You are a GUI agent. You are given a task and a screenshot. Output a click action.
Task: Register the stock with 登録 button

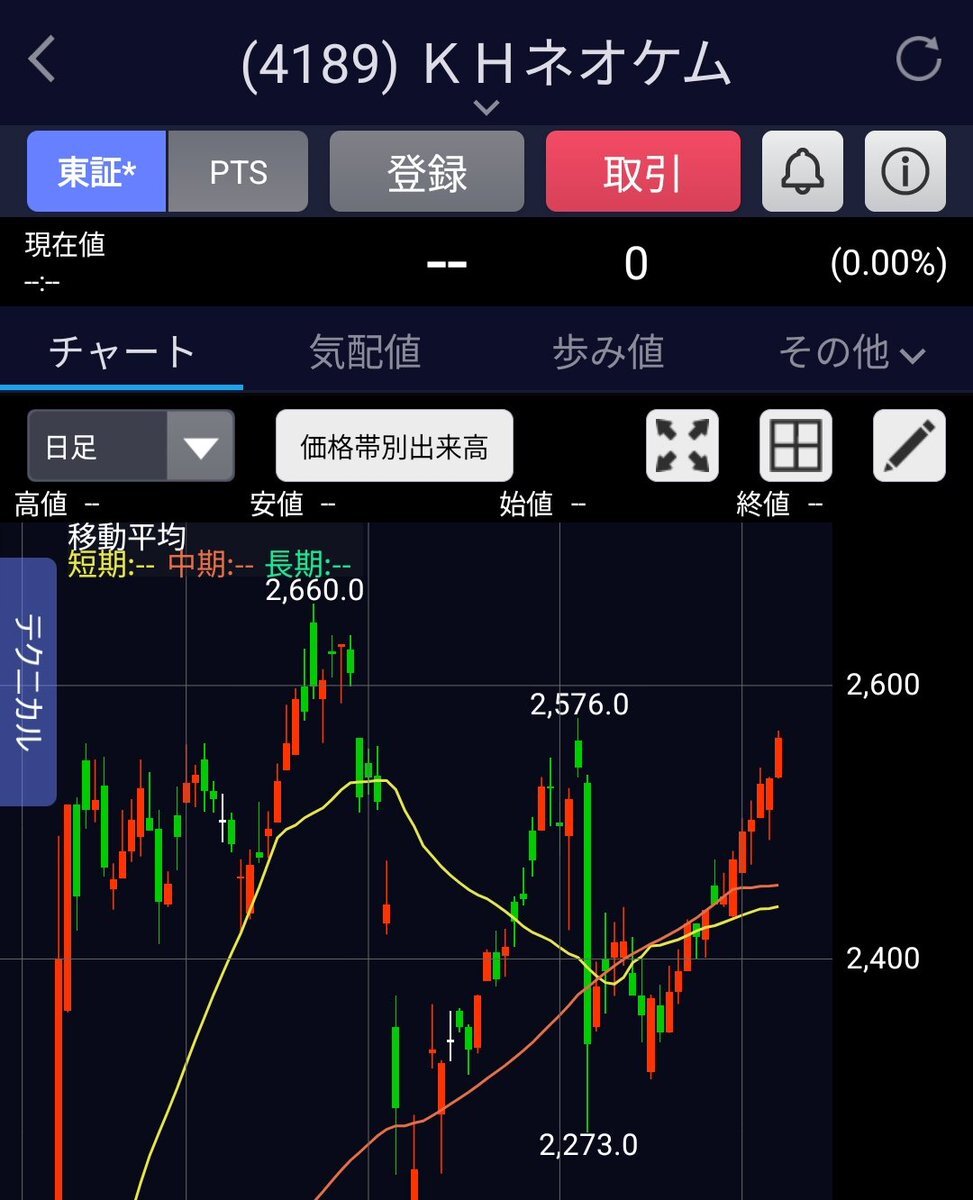click(427, 171)
